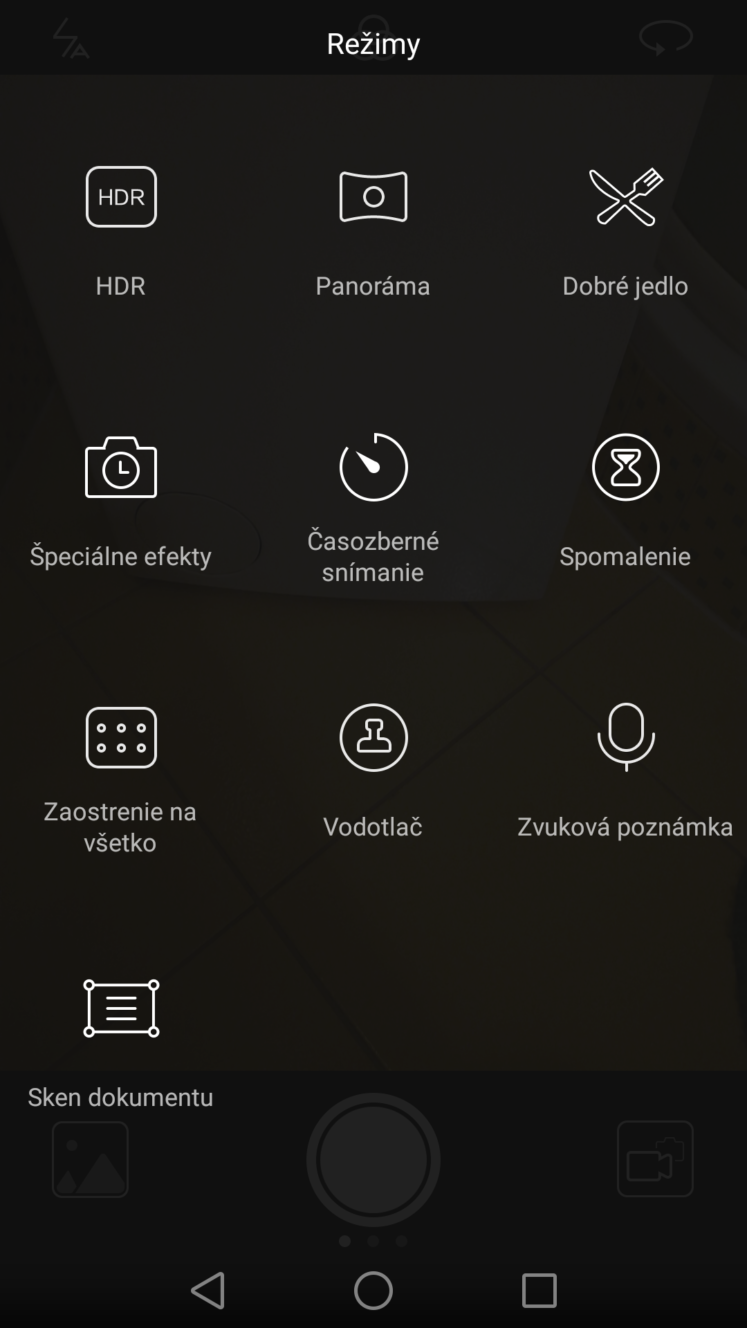Toggle the auto flash icon
The image size is (747, 1328).
(x=70, y=39)
